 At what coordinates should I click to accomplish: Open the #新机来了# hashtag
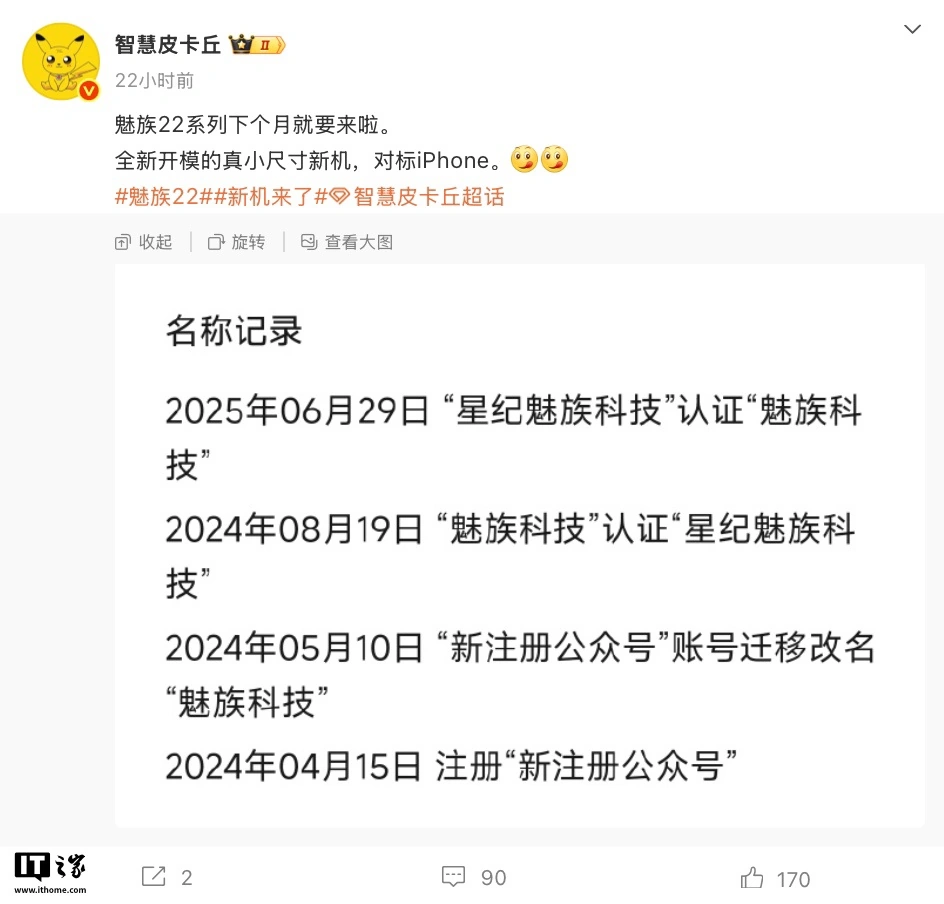pyautogui.click(x=265, y=197)
